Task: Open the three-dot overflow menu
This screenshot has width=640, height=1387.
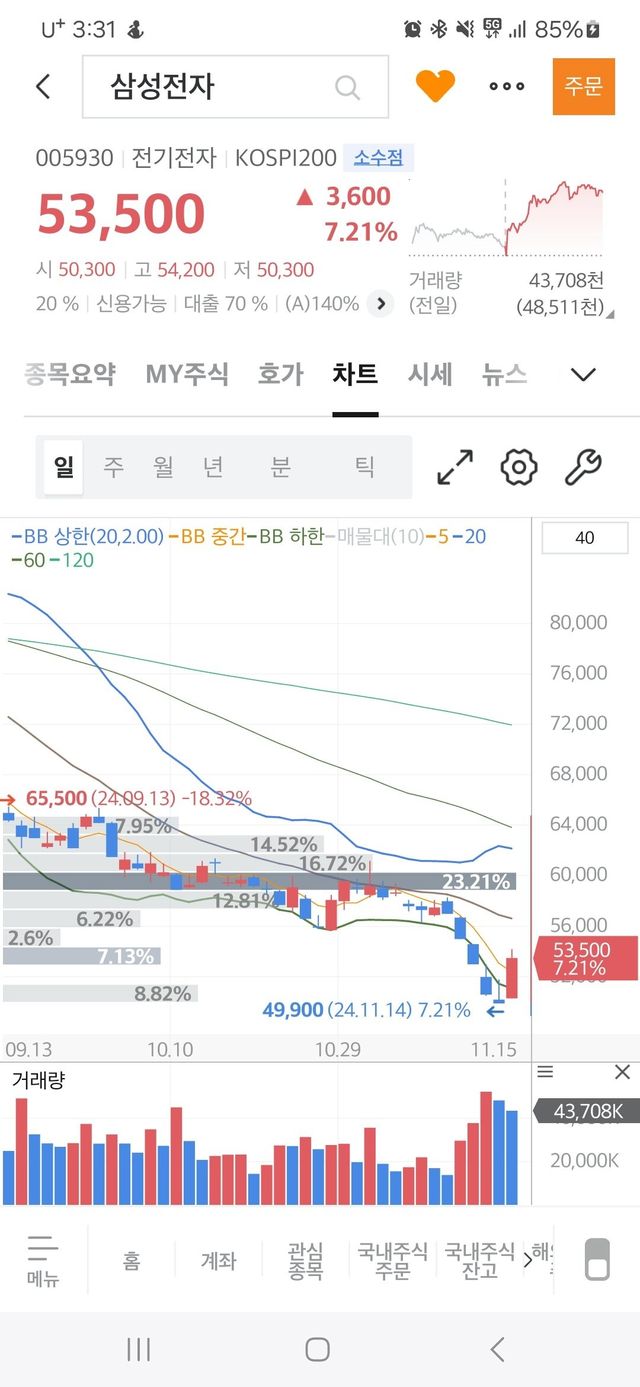Action: [x=507, y=87]
